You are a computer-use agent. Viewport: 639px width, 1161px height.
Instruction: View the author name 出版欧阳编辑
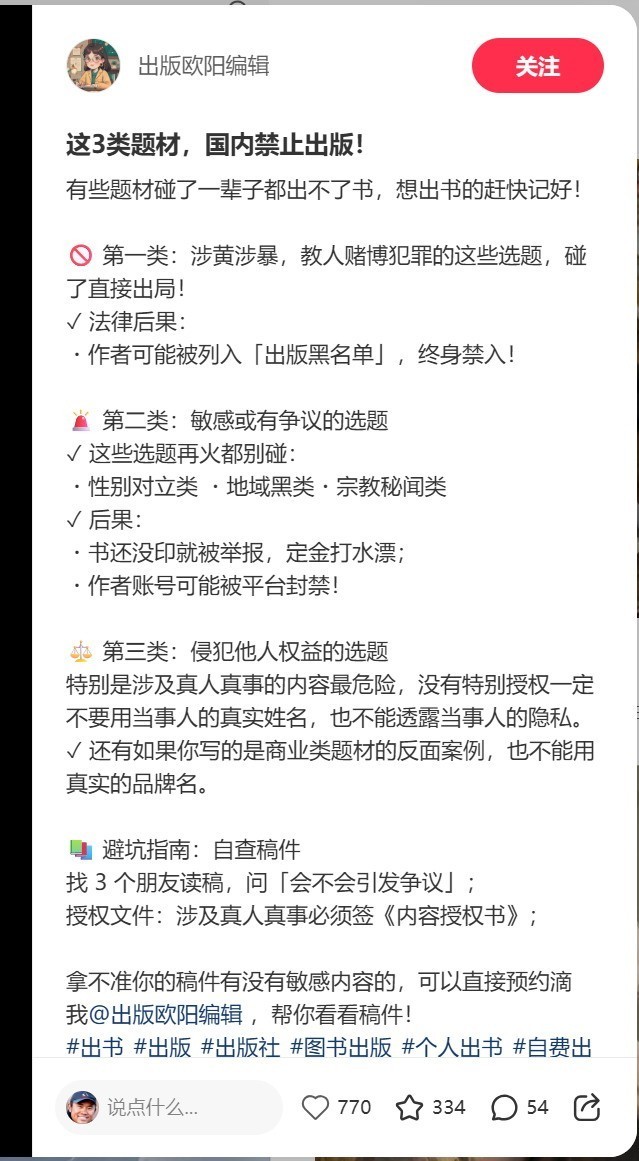tap(203, 66)
